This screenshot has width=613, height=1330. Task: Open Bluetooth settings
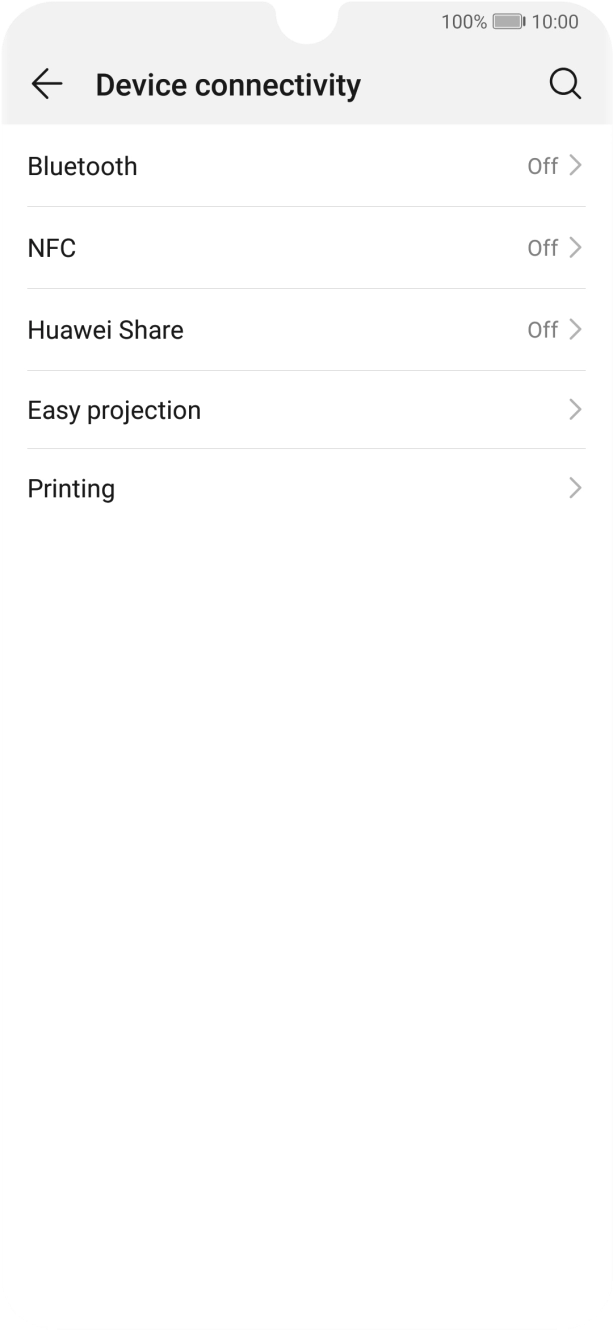[x=306, y=166]
